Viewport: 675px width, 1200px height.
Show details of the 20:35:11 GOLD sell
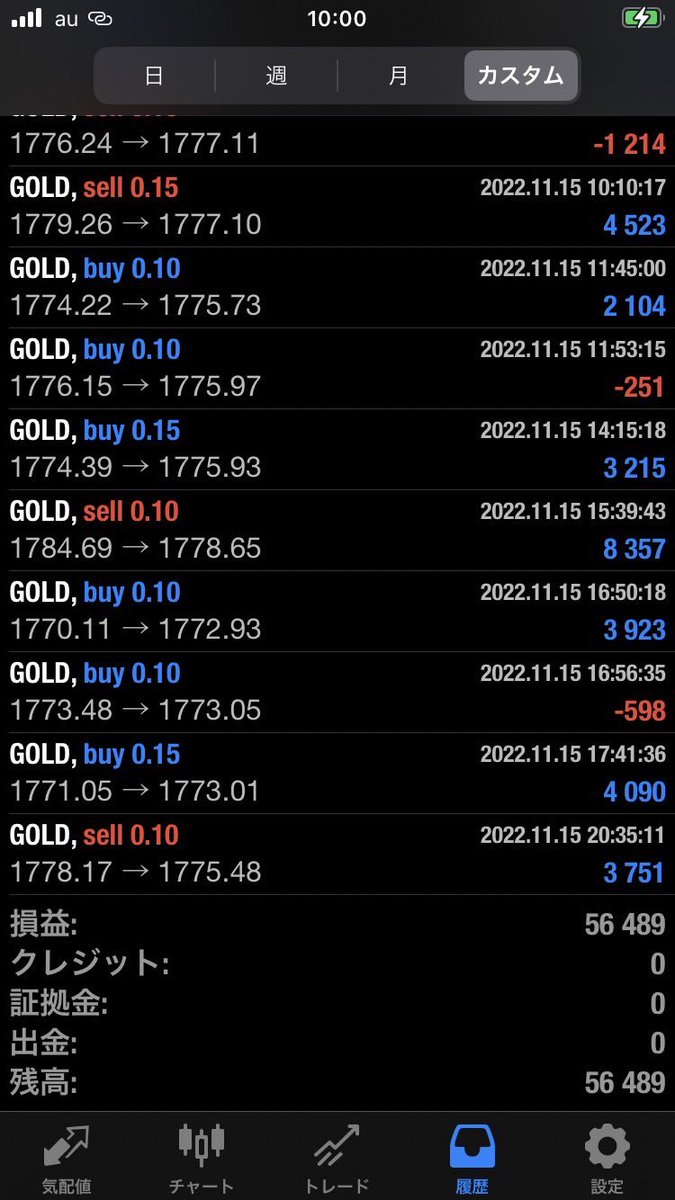[x=337, y=854]
